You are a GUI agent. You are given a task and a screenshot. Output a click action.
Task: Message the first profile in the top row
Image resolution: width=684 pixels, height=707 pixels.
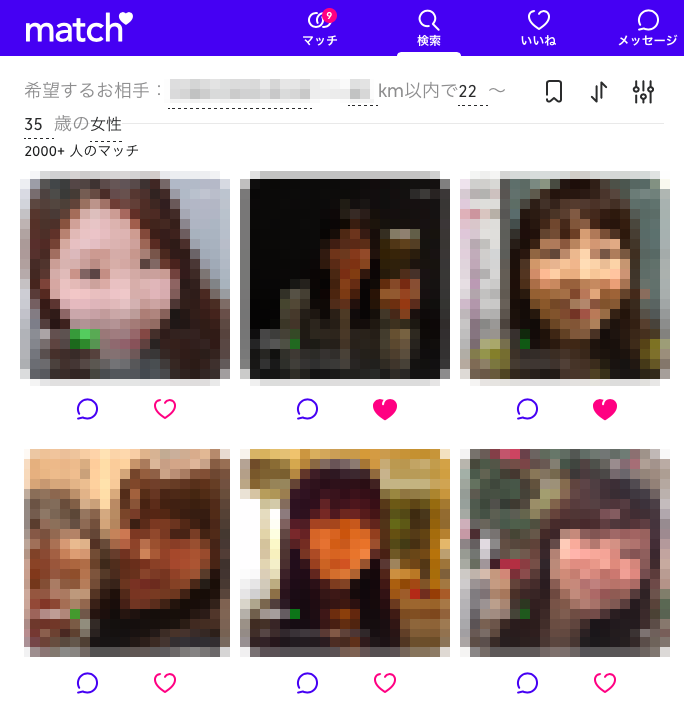click(x=87, y=408)
